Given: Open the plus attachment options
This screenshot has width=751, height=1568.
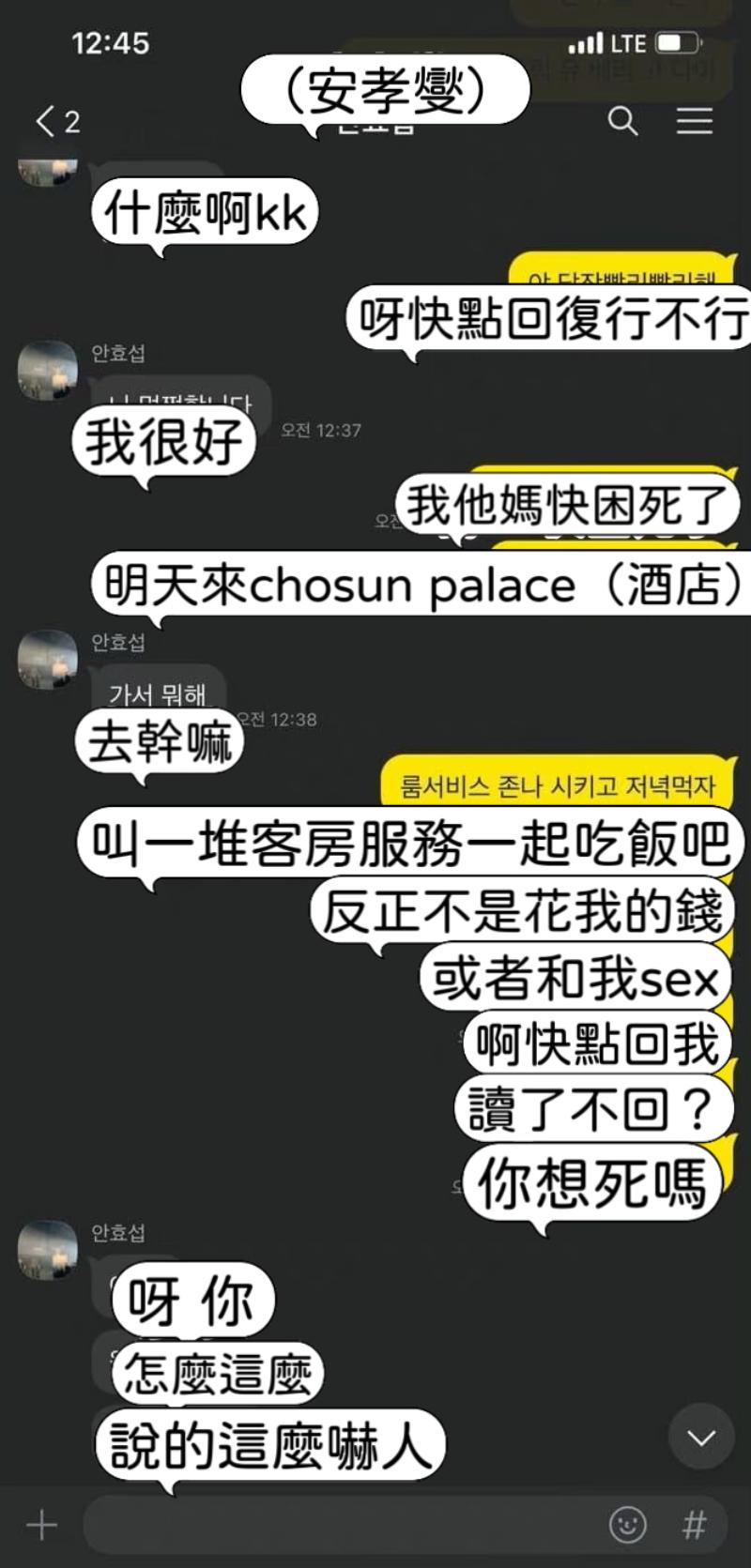Looking at the screenshot, I should pos(41,1525).
